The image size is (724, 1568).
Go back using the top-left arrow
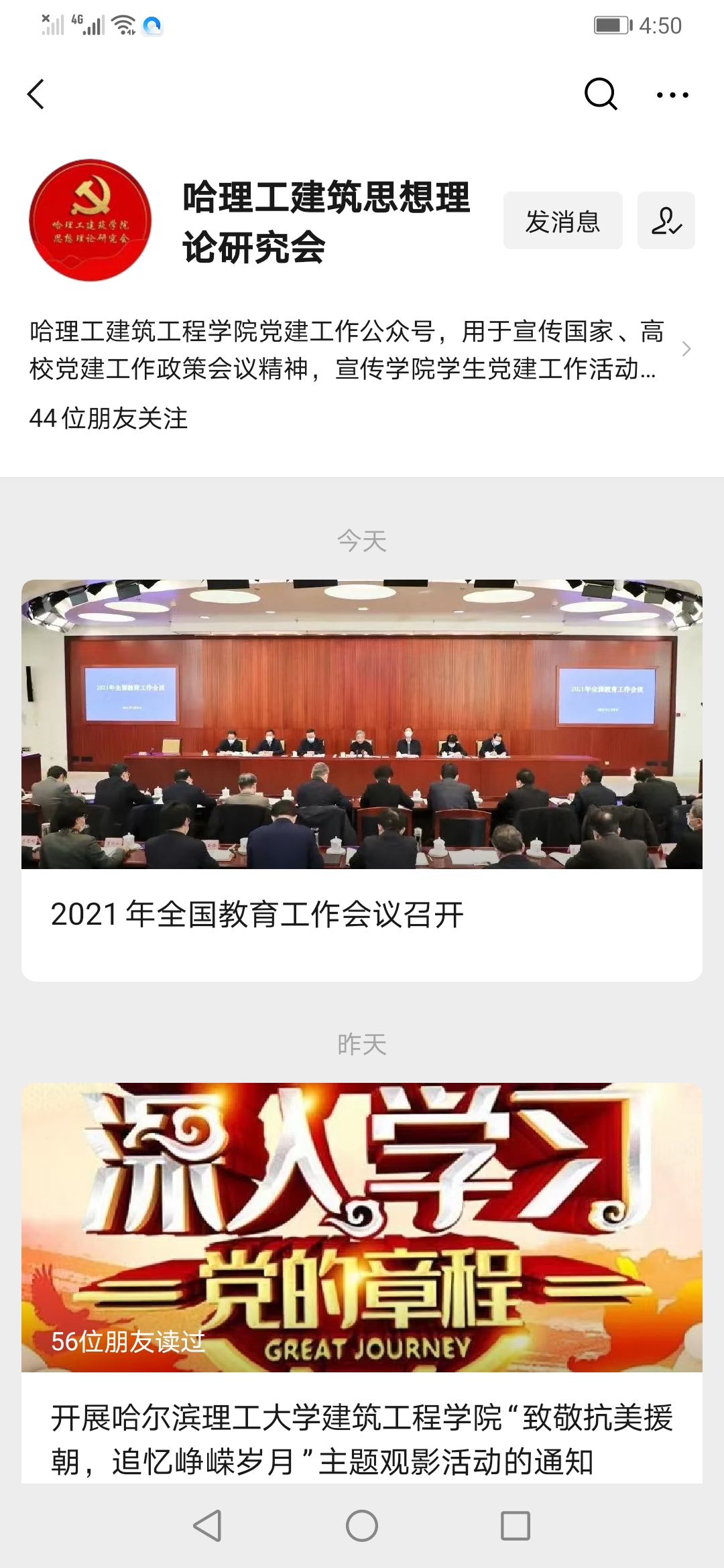coord(36,94)
